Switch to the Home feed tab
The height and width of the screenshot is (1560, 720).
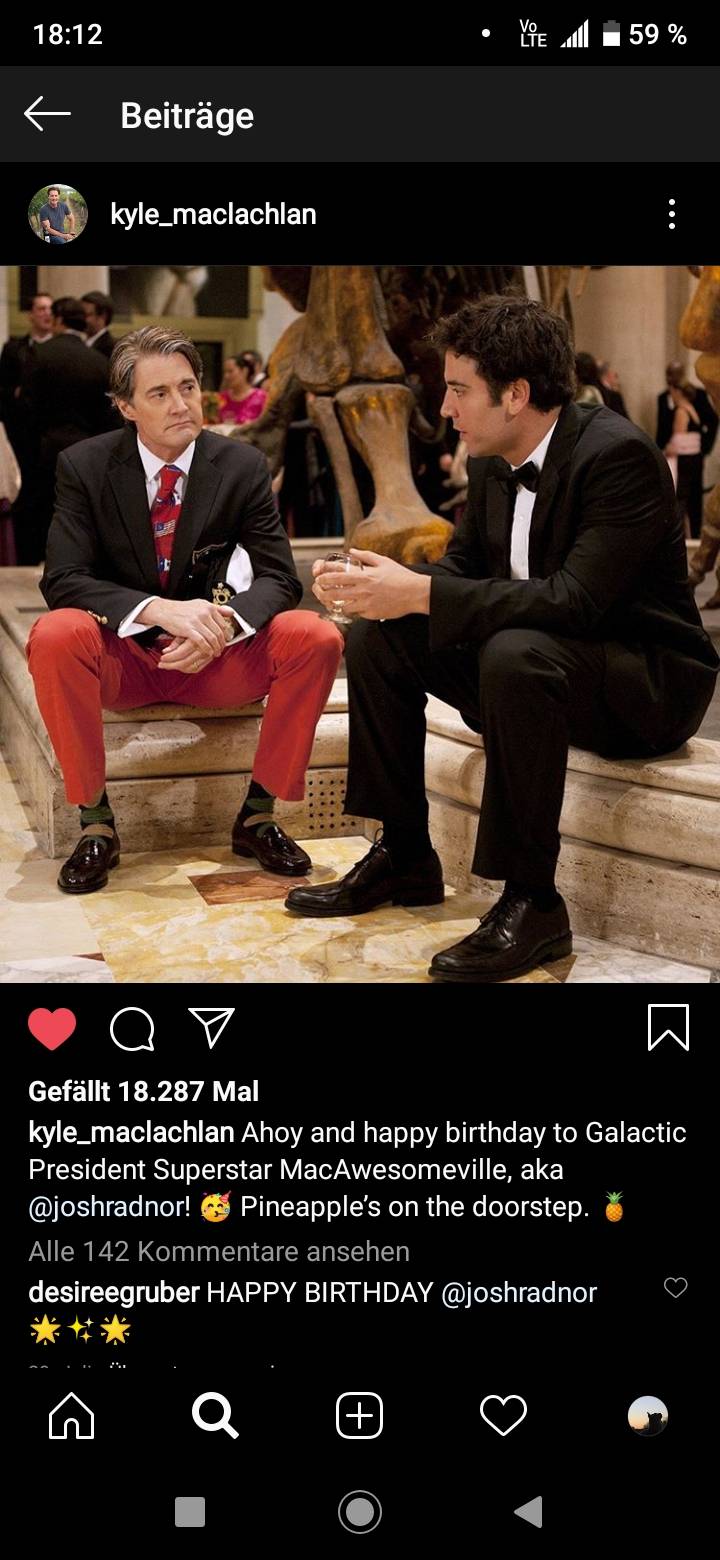[72, 1416]
